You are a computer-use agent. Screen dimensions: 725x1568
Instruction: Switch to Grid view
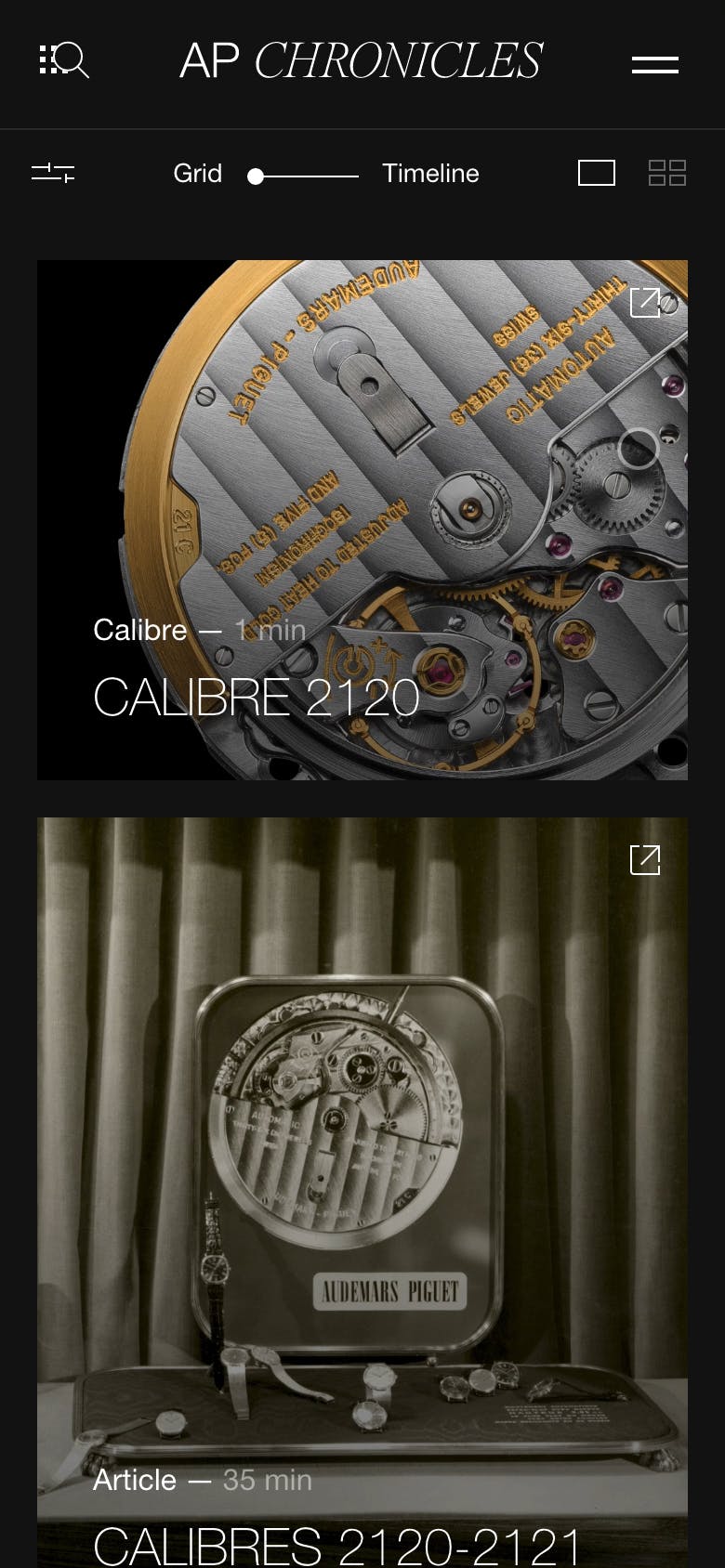click(197, 174)
